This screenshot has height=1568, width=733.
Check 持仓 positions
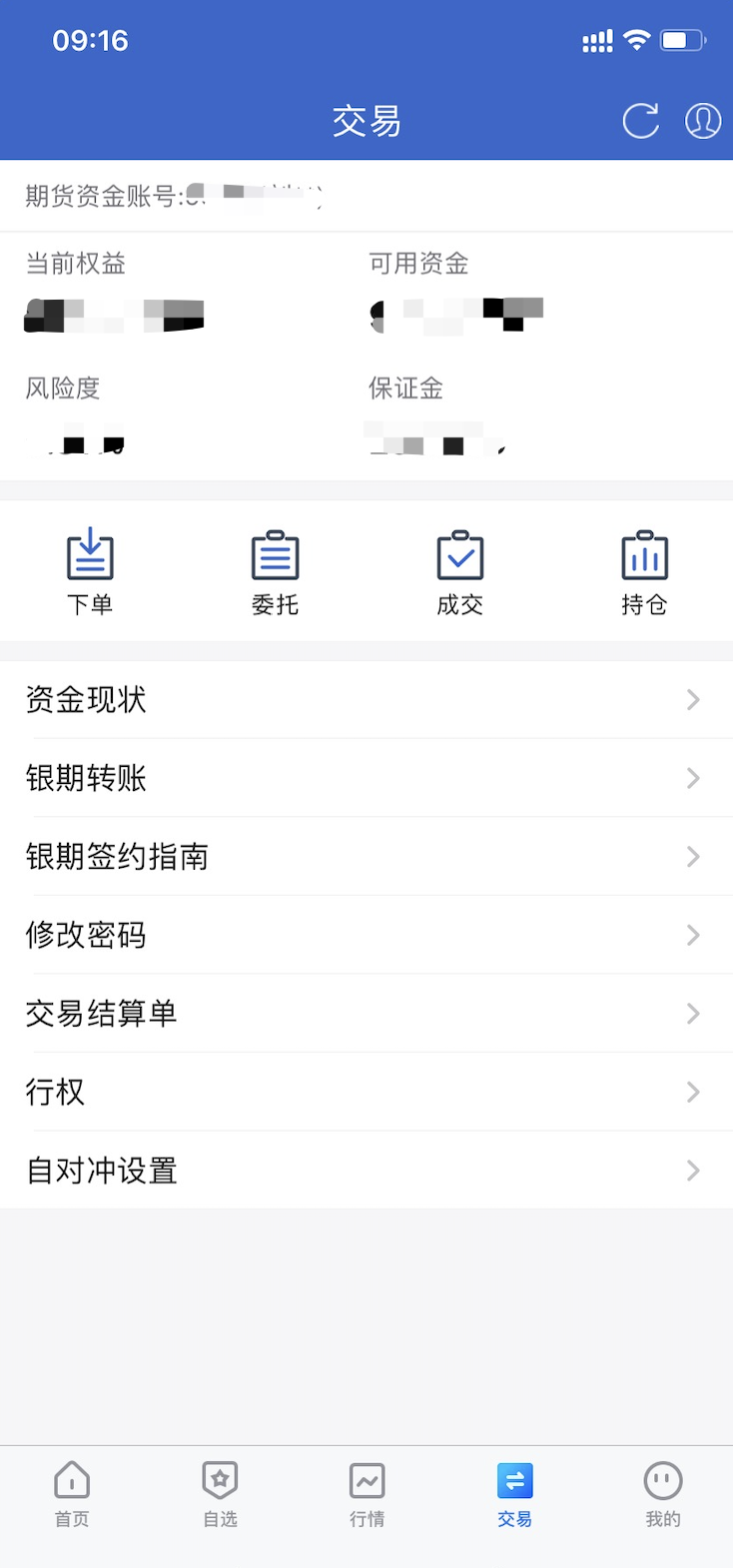coord(644,572)
